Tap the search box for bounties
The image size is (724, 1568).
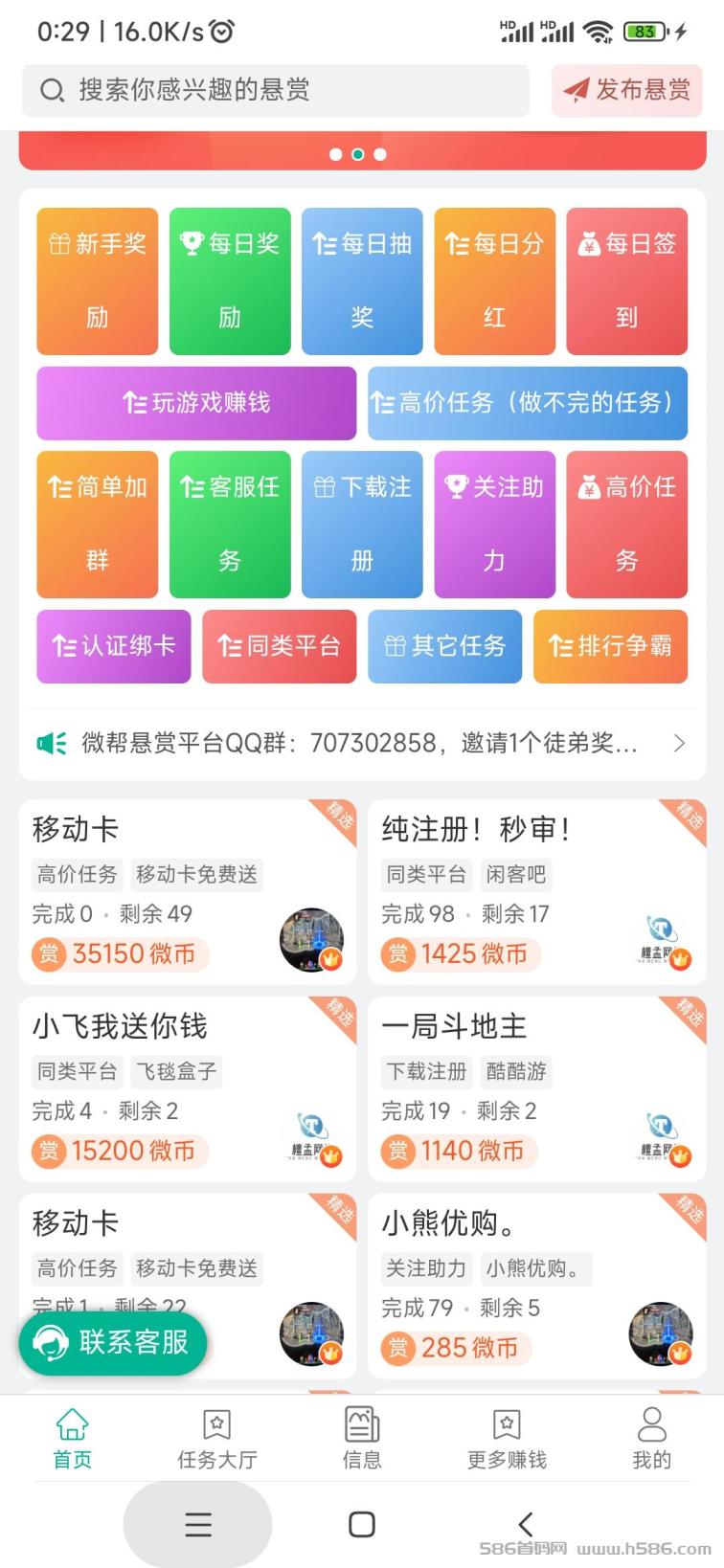pyautogui.click(x=276, y=91)
